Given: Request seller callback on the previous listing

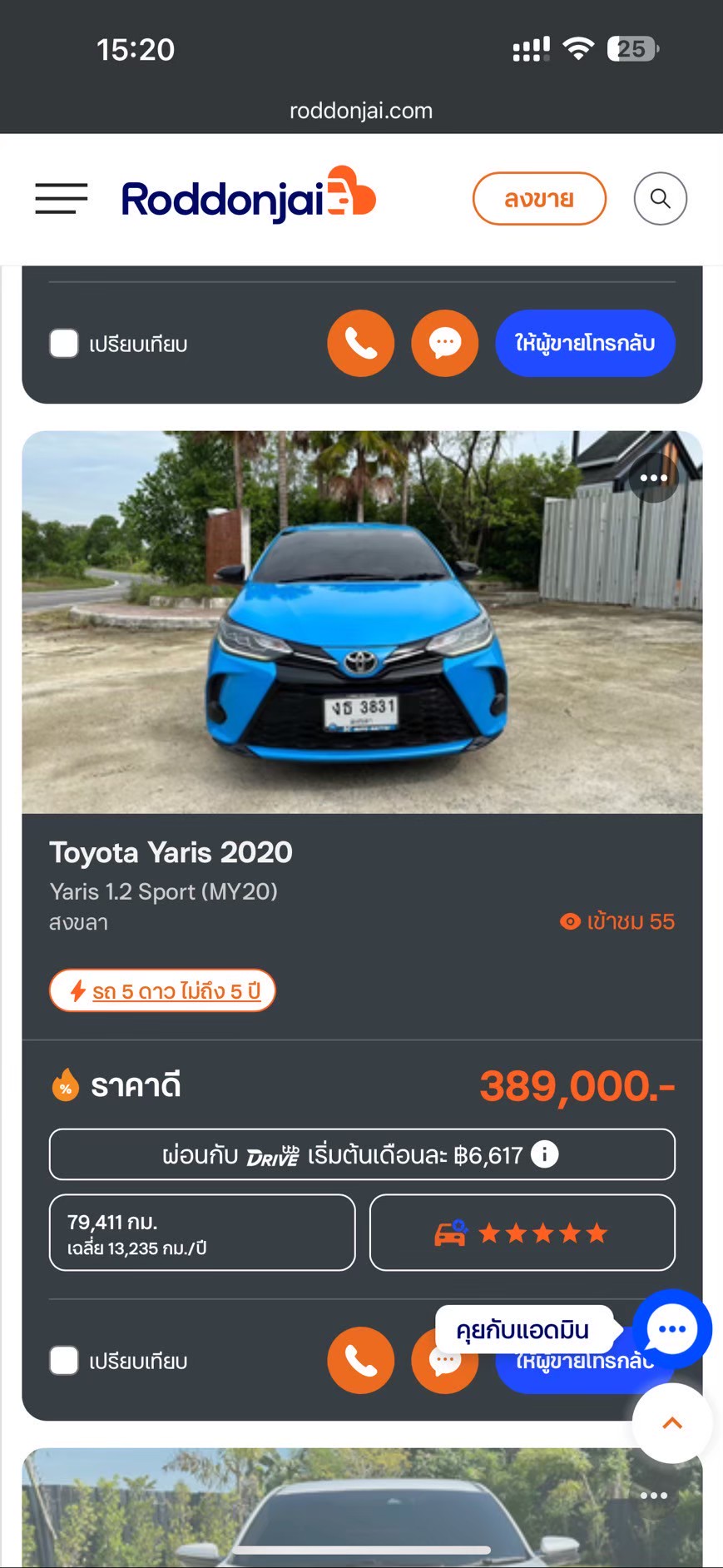Looking at the screenshot, I should point(585,344).
